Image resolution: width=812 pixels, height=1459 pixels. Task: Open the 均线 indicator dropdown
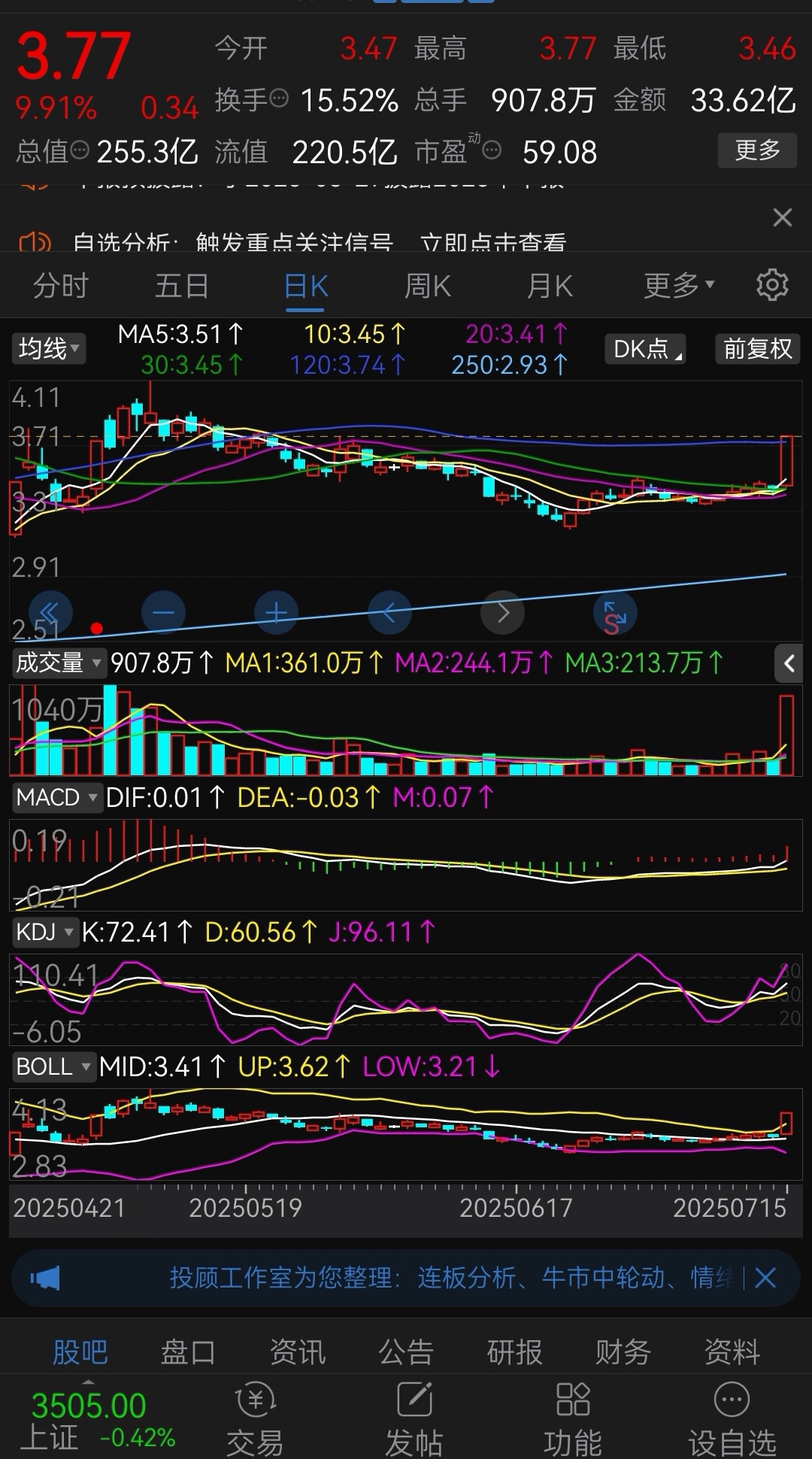pyautogui.click(x=48, y=348)
